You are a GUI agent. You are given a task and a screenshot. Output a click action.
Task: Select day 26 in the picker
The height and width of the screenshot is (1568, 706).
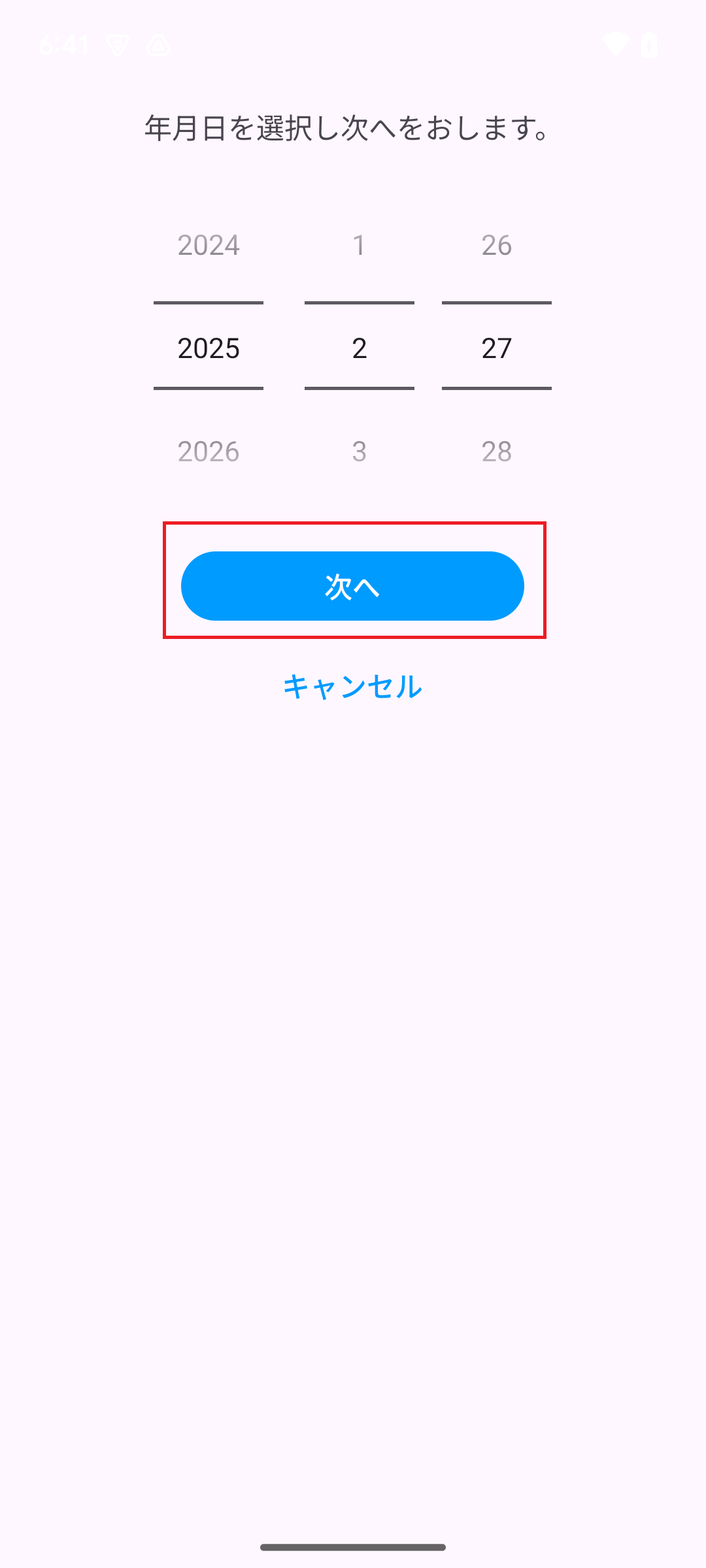pyautogui.click(x=496, y=245)
